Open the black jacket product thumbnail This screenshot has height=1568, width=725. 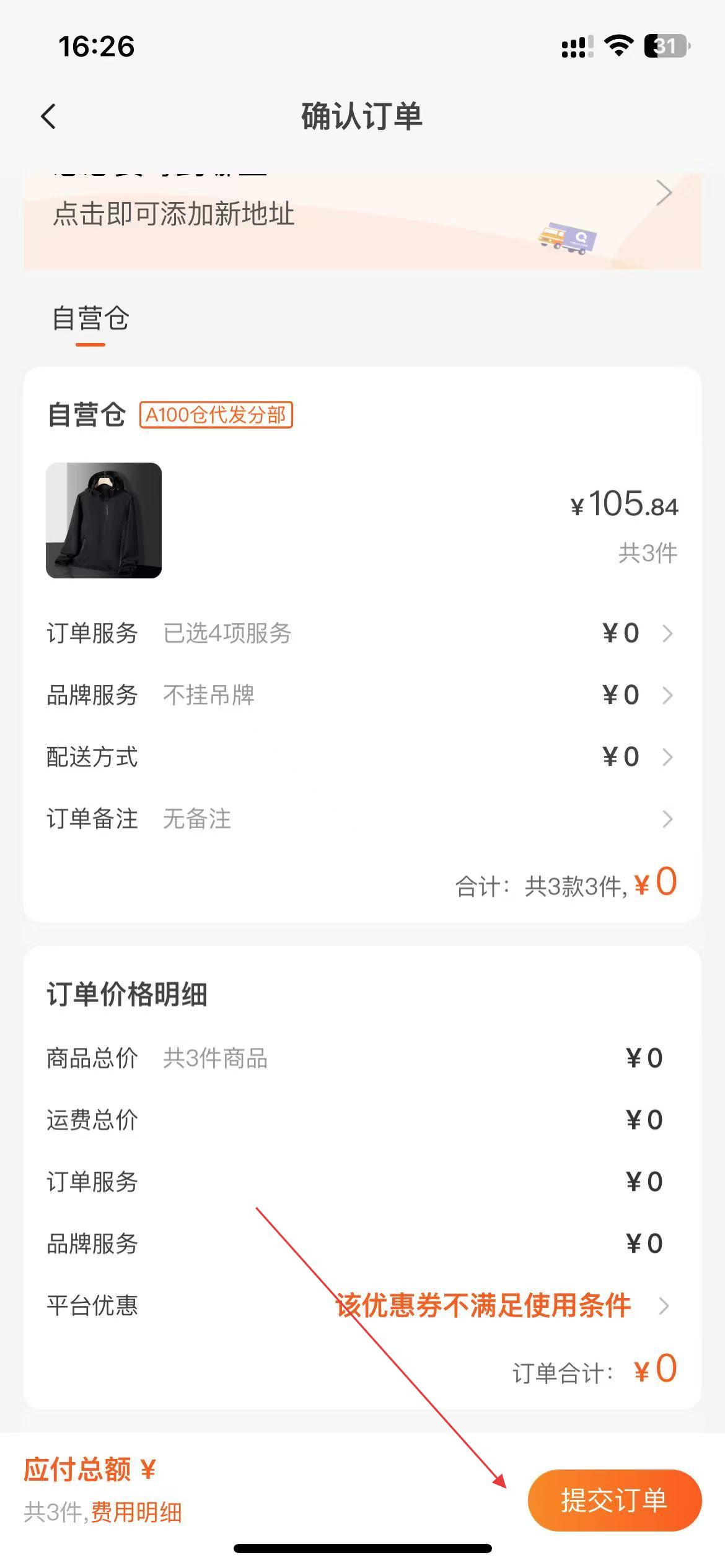tap(103, 520)
